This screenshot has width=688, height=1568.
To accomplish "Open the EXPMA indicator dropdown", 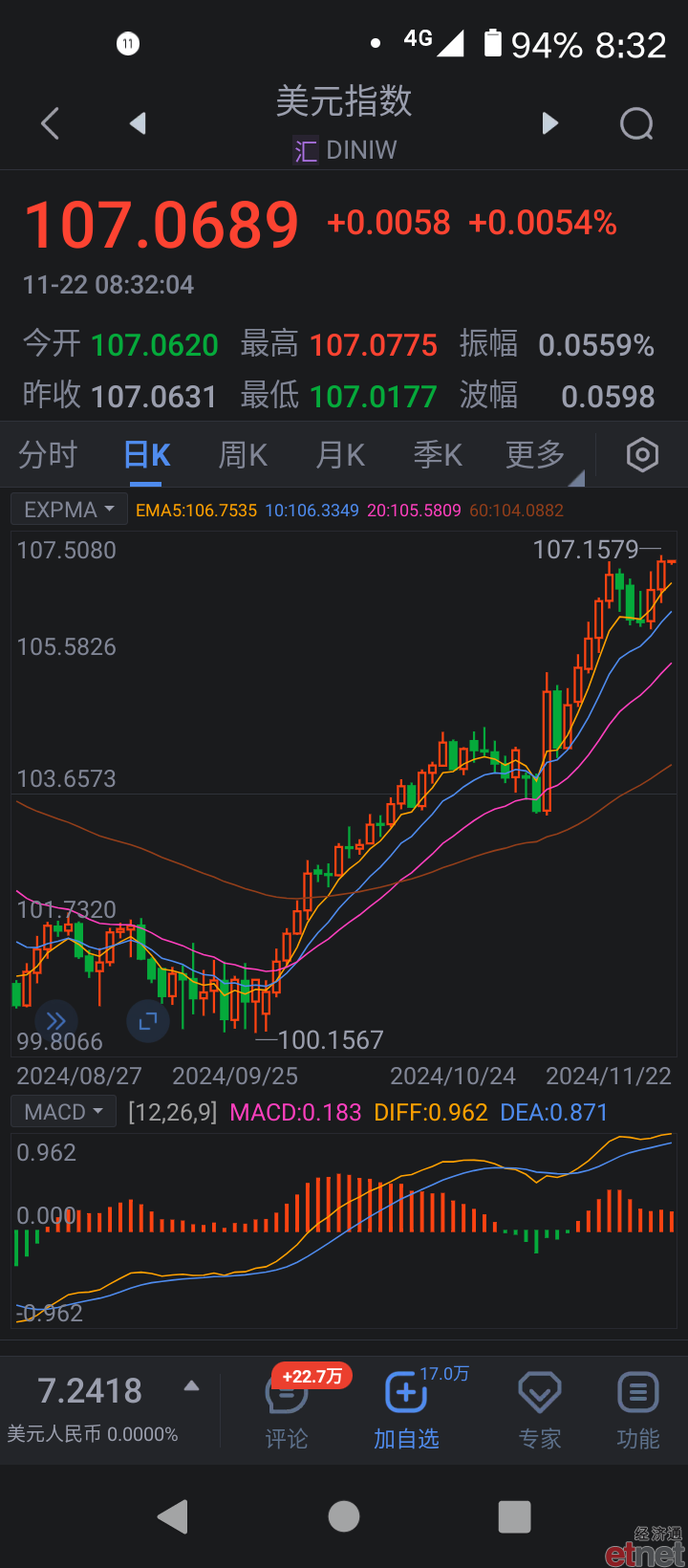I will coord(69,510).
